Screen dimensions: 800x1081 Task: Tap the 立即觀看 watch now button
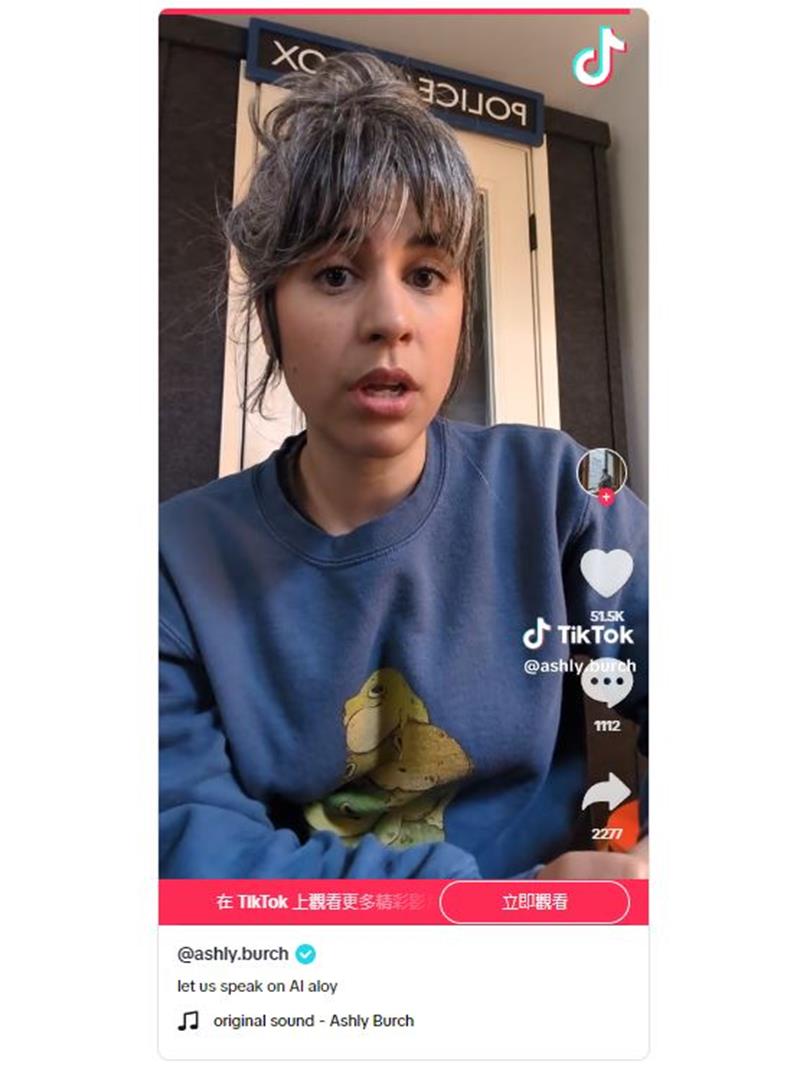pyautogui.click(x=534, y=902)
